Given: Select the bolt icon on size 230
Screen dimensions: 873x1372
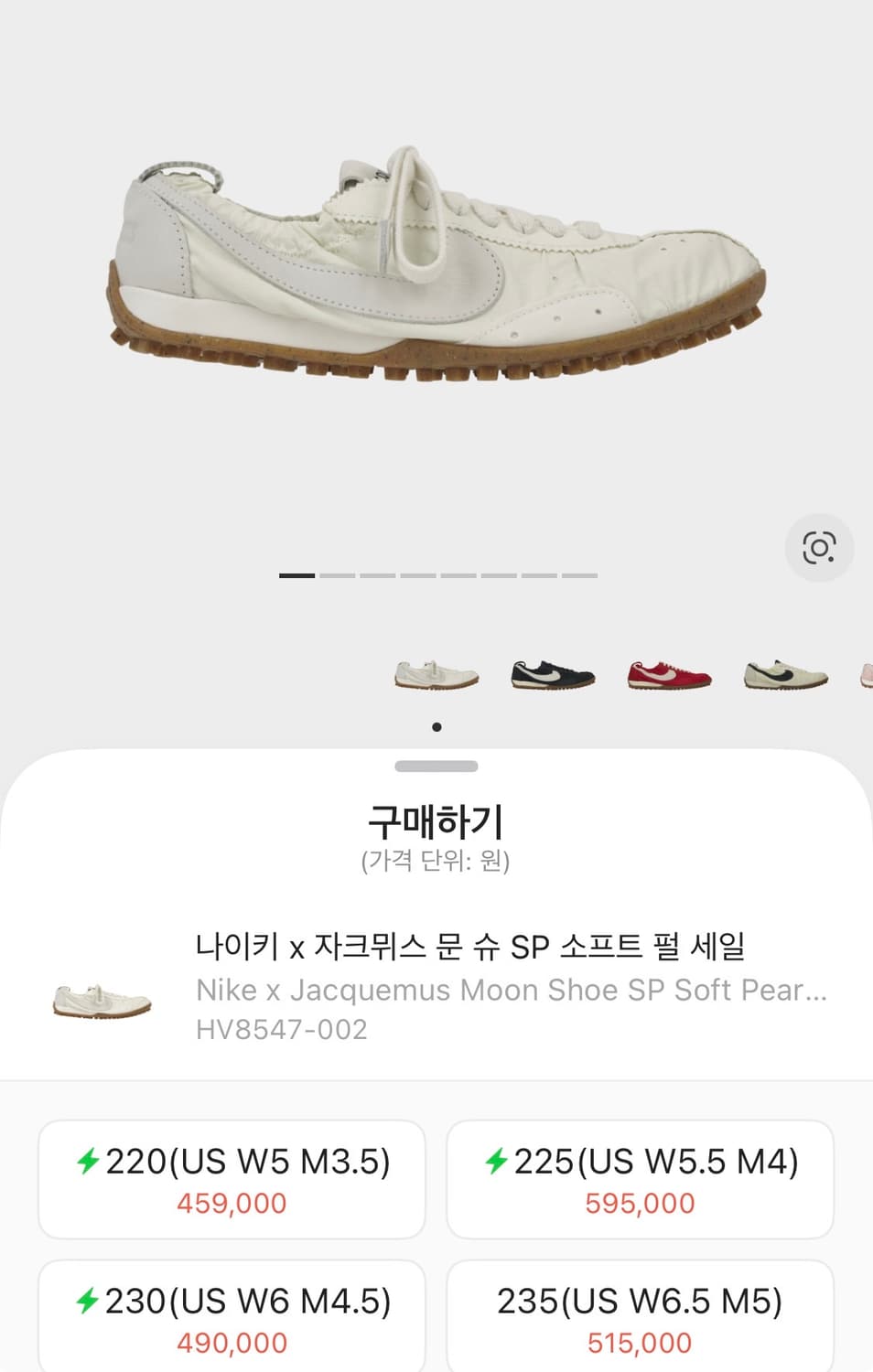Looking at the screenshot, I should [x=89, y=1300].
